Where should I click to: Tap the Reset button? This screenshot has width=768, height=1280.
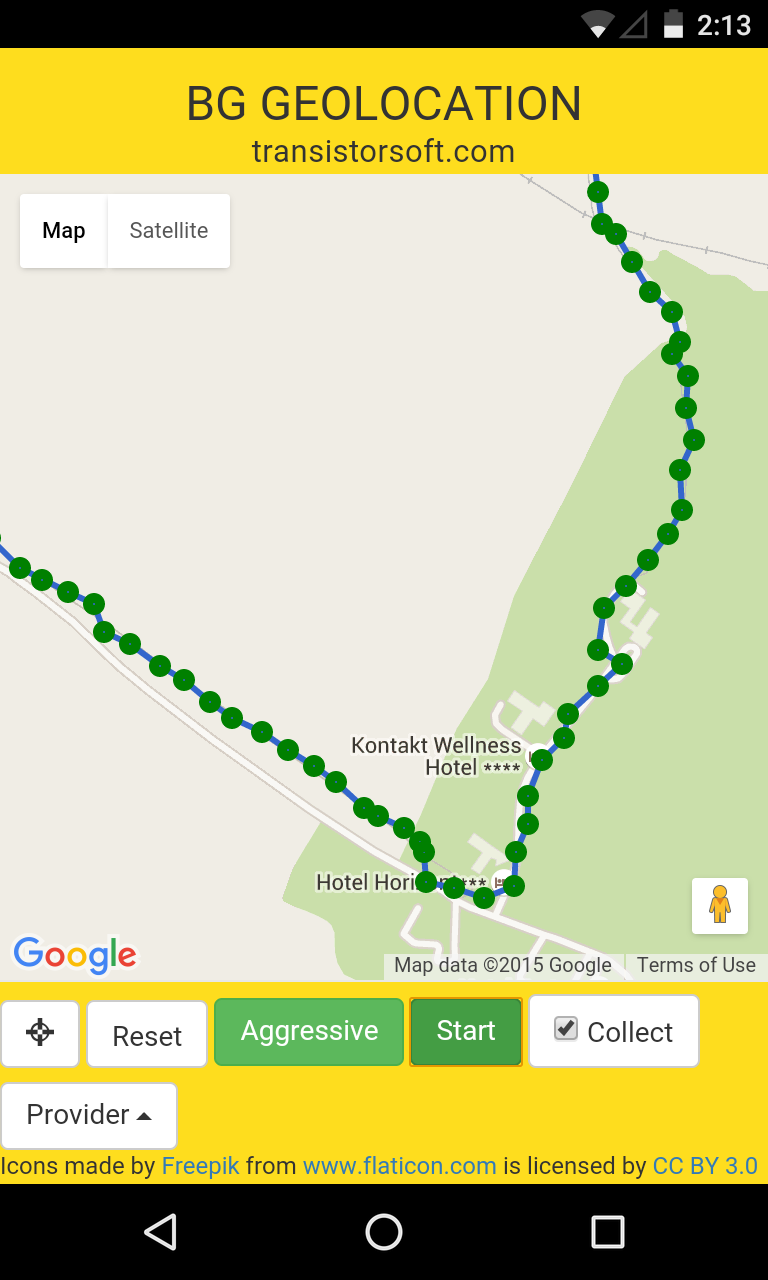pos(147,1035)
